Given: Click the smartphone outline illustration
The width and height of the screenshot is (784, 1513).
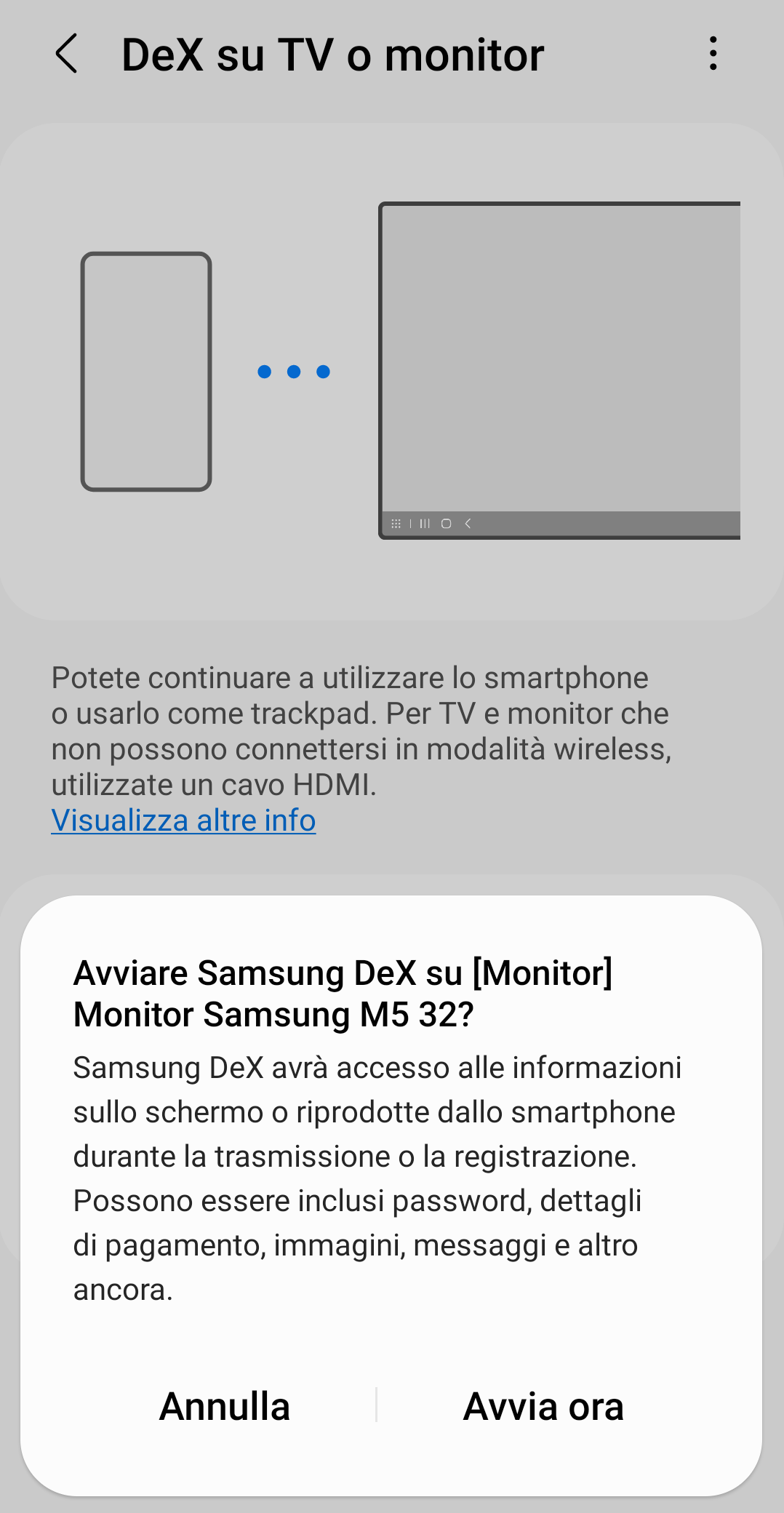Looking at the screenshot, I should (x=145, y=371).
